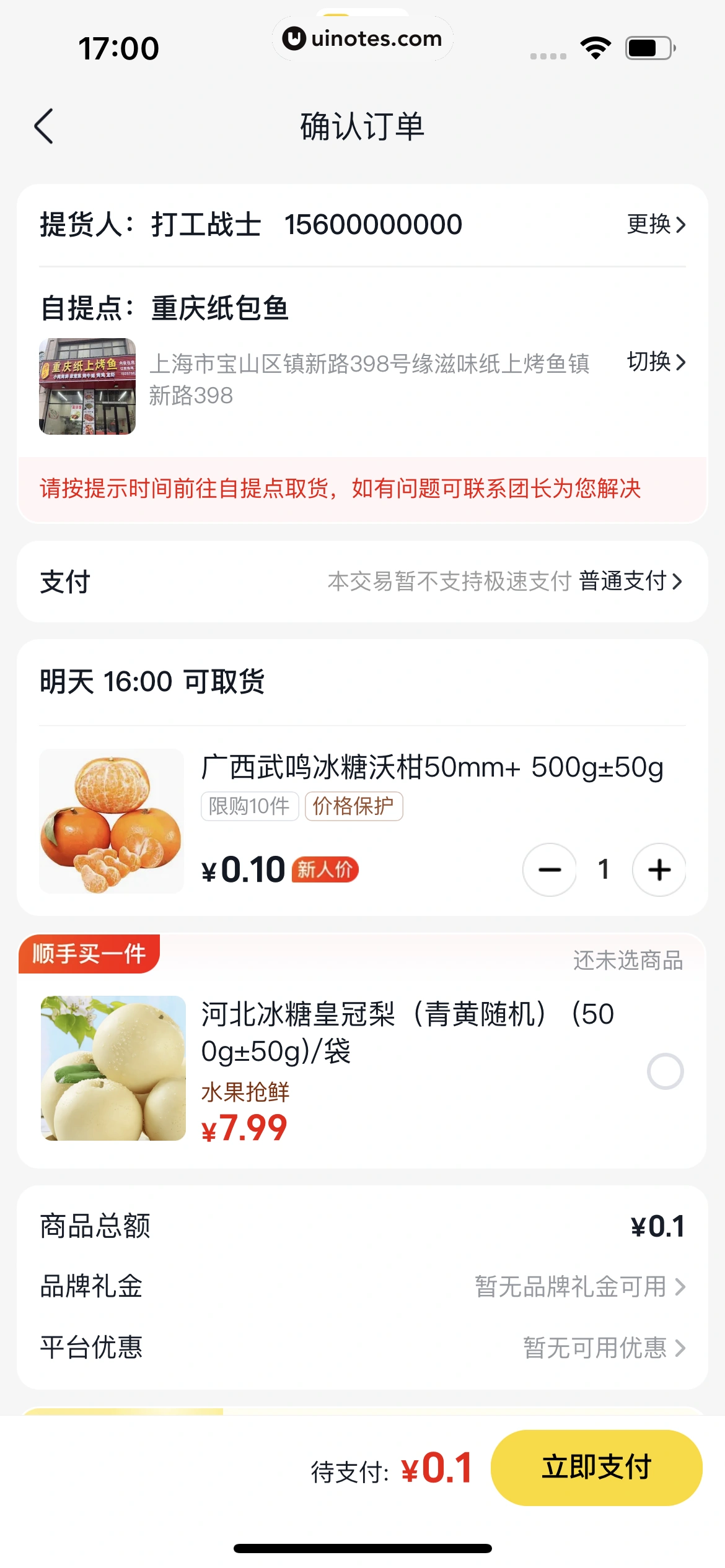The image size is (725, 1568).
Task: Tap the 价格保护 price protection tag
Action: 353,807
